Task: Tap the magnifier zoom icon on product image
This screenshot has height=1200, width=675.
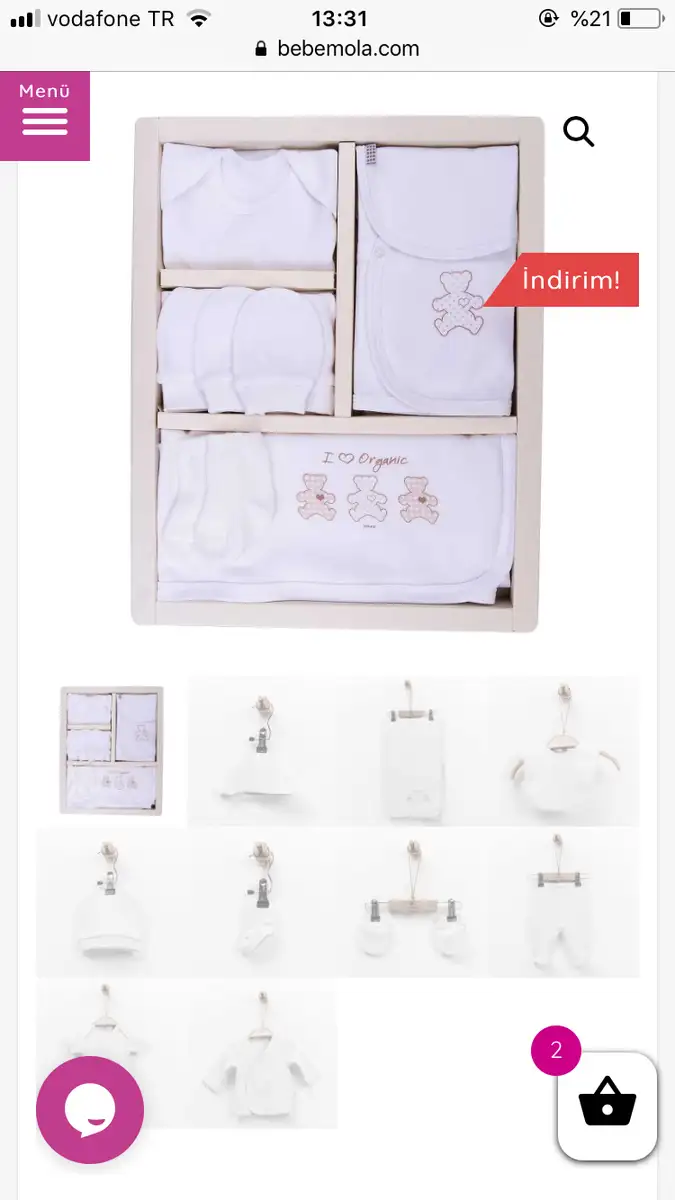Action: pyautogui.click(x=579, y=131)
